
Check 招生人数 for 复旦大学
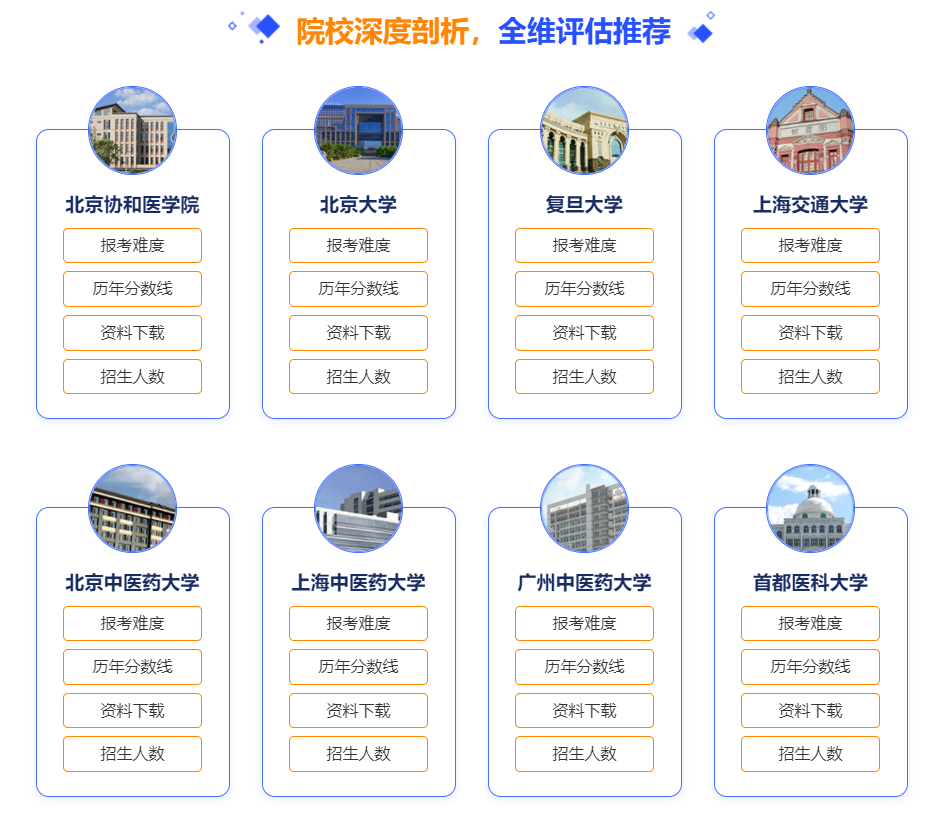tap(584, 377)
